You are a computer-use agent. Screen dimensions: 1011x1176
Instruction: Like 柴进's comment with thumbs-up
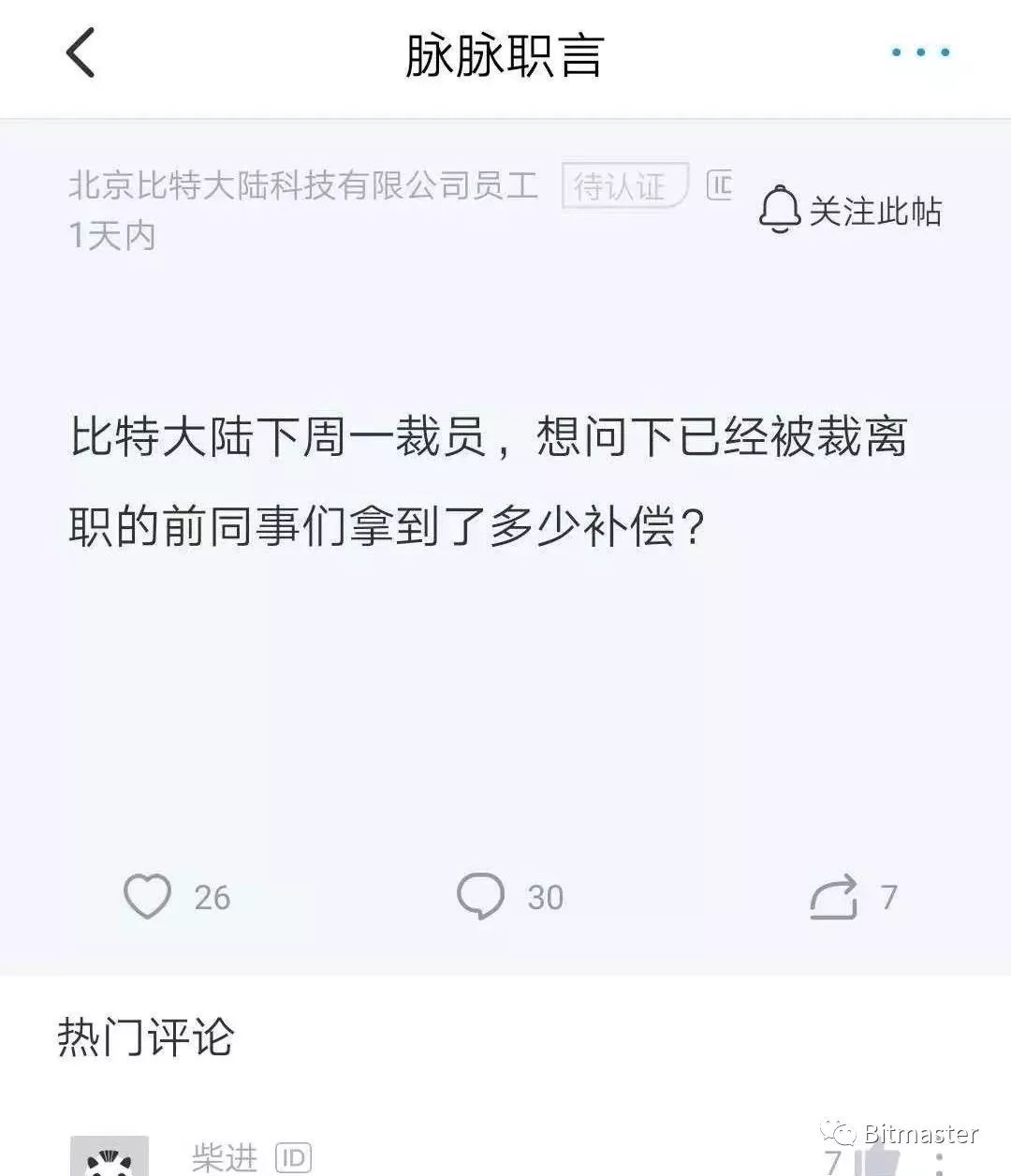(878, 1162)
